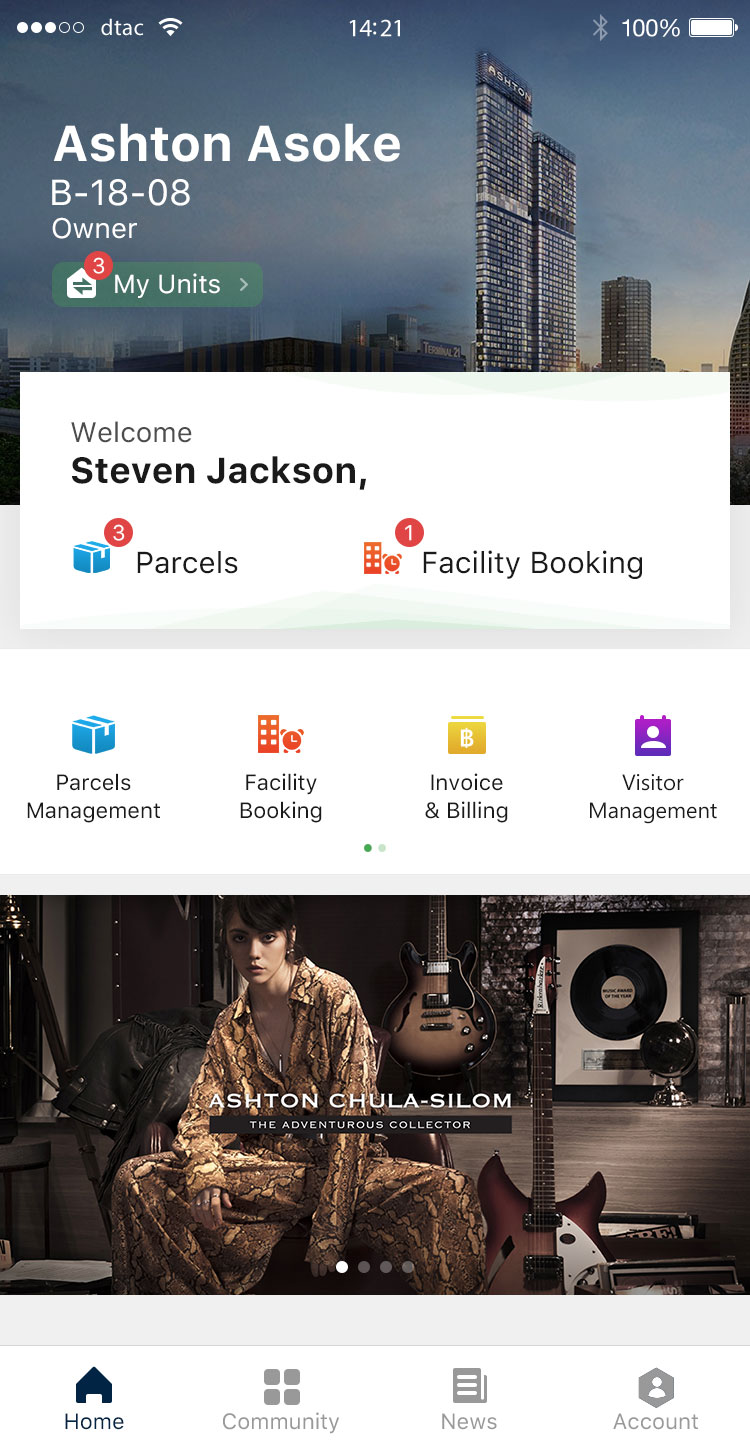Open Facility Booking shortcut in welcome card
The width and height of the screenshot is (750, 1444).
[x=503, y=561]
